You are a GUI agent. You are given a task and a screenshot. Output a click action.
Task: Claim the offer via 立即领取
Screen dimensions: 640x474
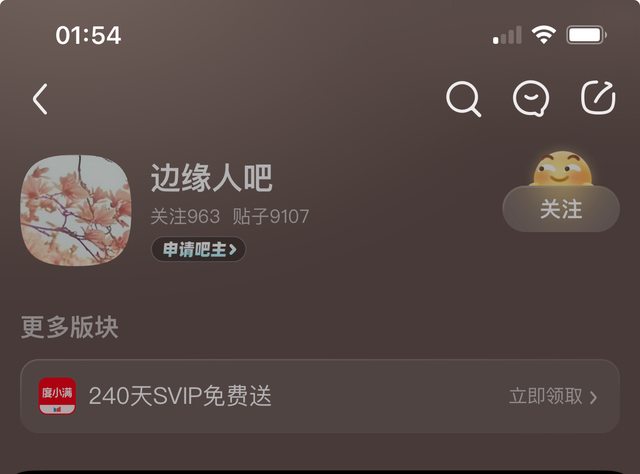(552, 396)
